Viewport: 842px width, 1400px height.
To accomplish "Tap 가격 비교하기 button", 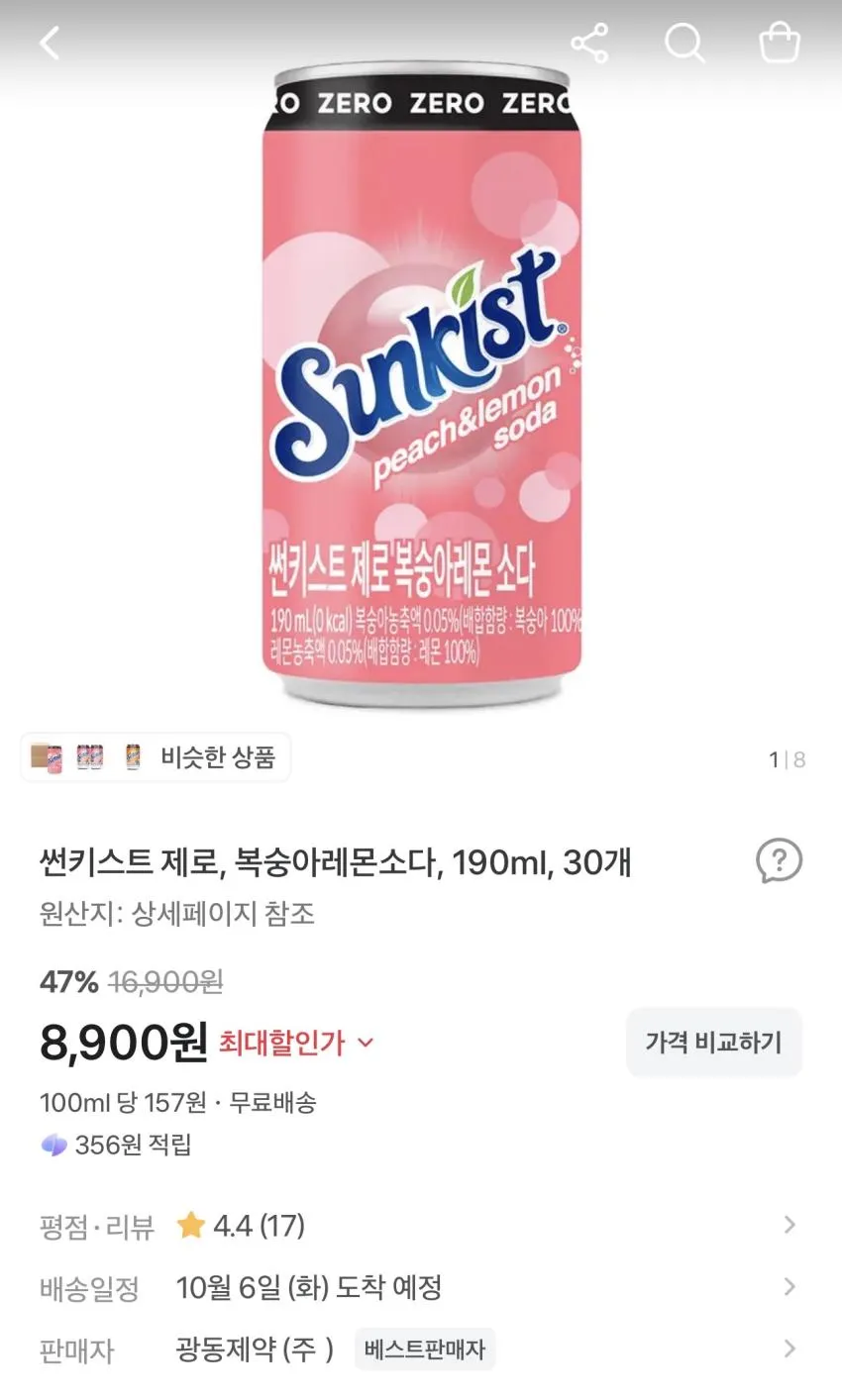I will pyautogui.click(x=714, y=1043).
